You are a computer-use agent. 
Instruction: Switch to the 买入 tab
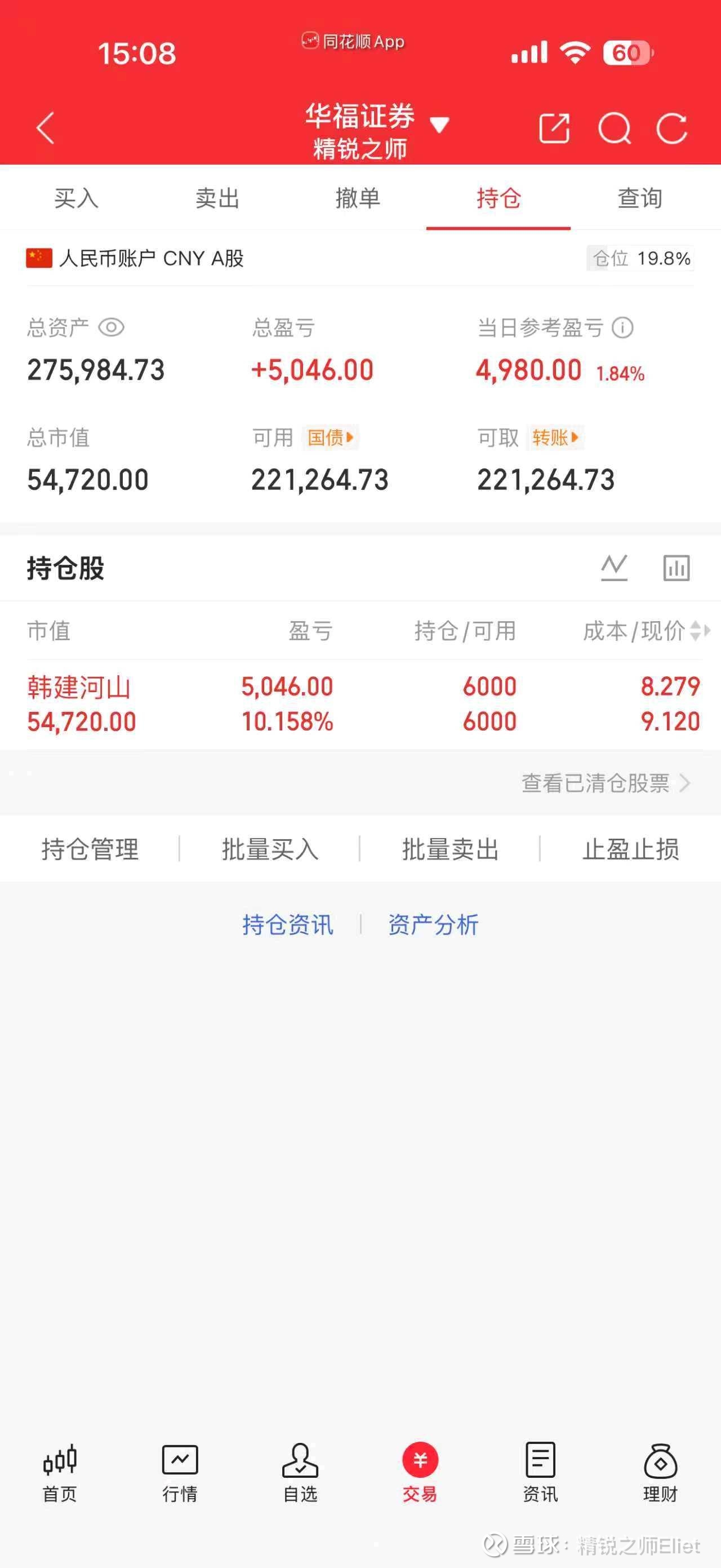coord(76,198)
